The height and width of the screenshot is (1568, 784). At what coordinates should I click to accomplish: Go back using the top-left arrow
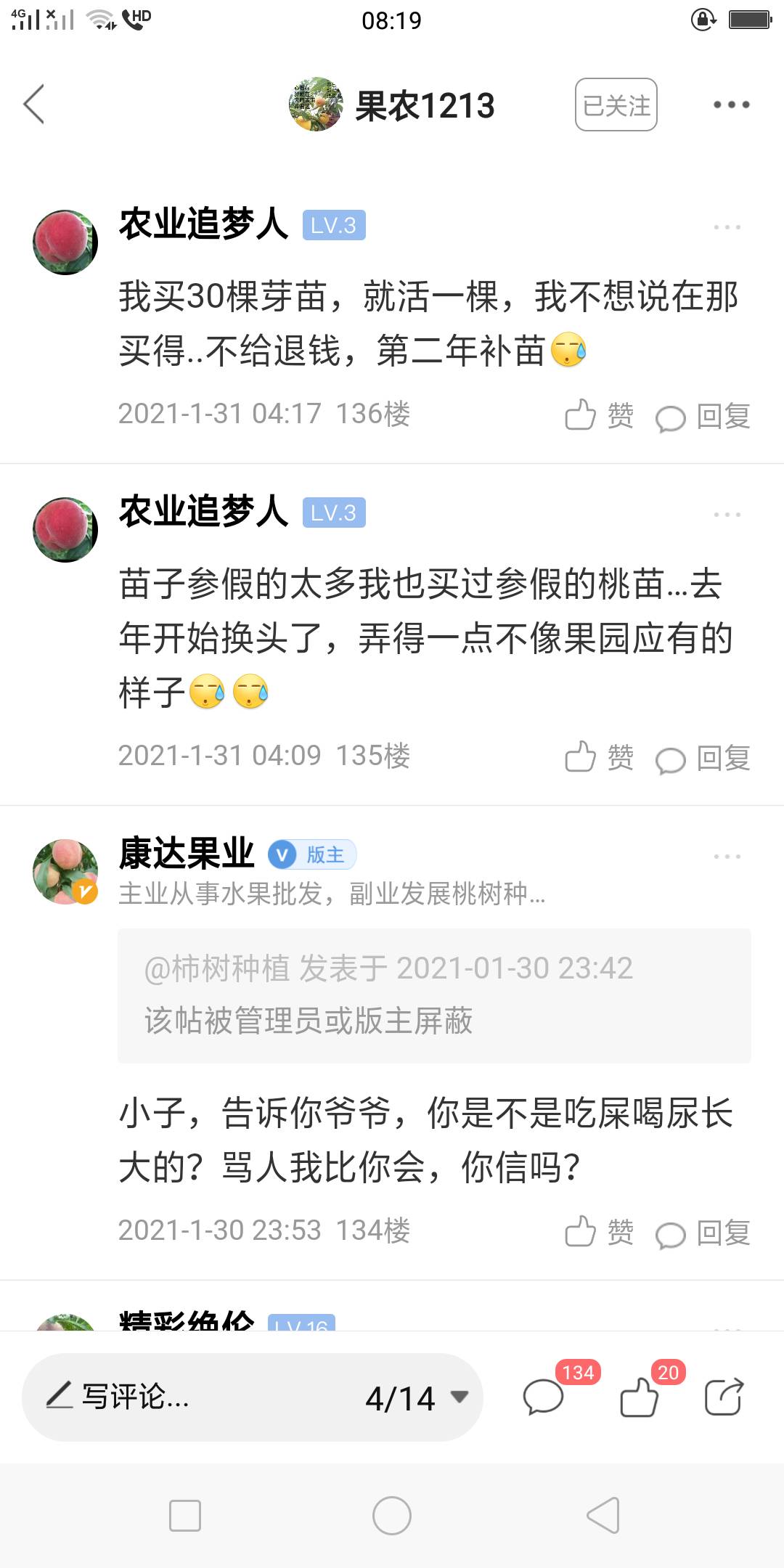coord(34,105)
